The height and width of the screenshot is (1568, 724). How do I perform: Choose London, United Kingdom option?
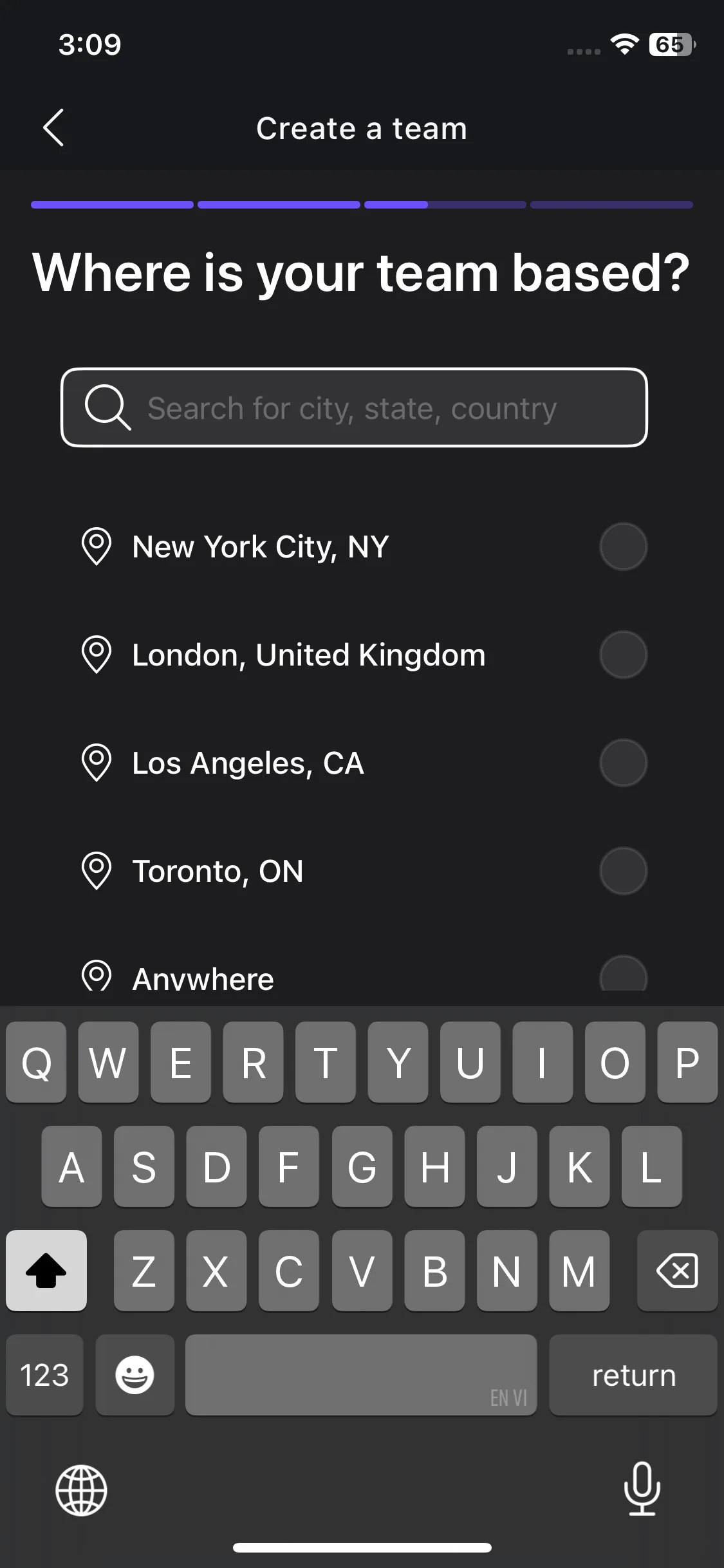pyautogui.click(x=622, y=655)
